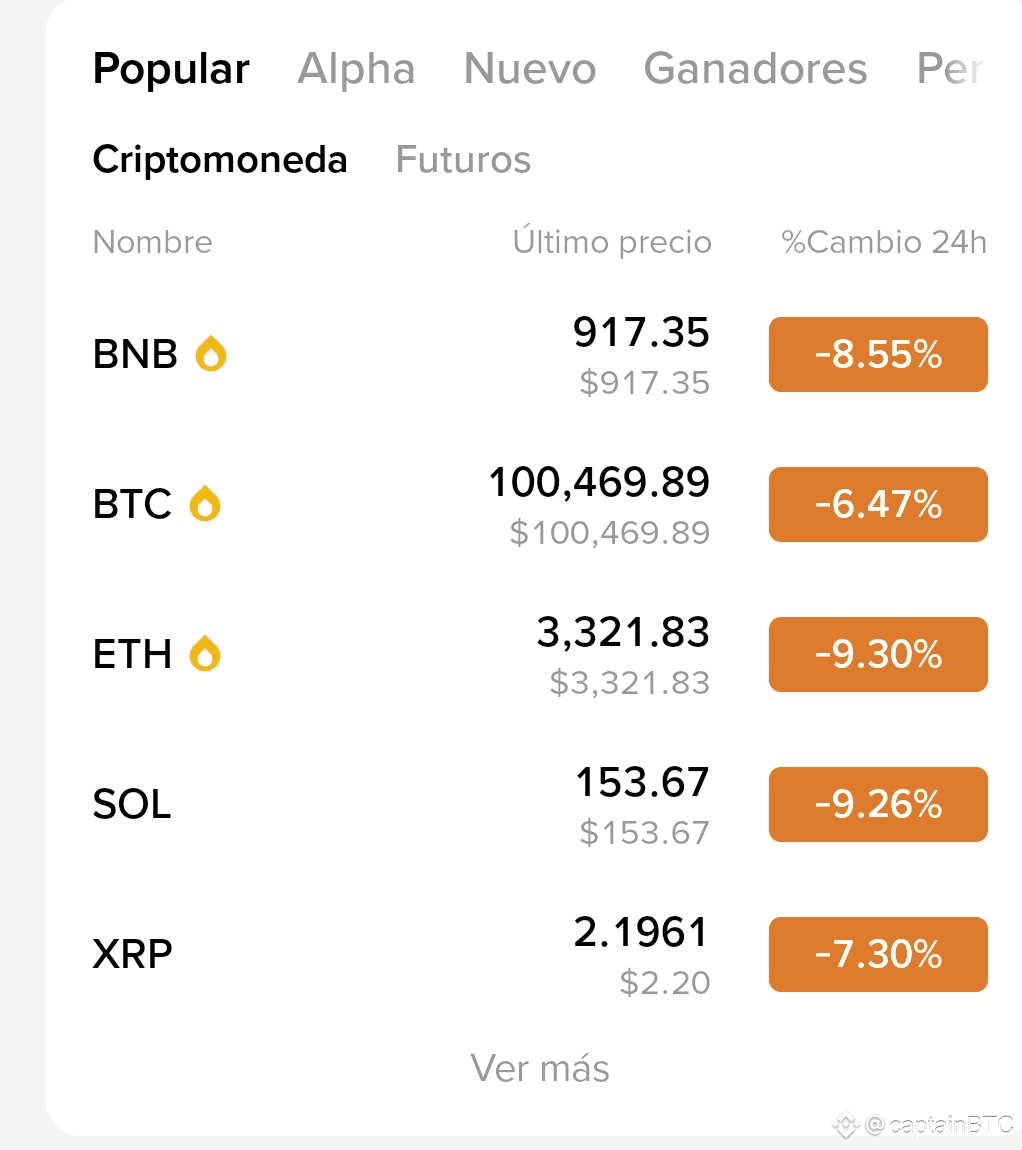Open the Nuevo tab
Image resolution: width=1022 pixels, height=1150 pixels.
530,69
